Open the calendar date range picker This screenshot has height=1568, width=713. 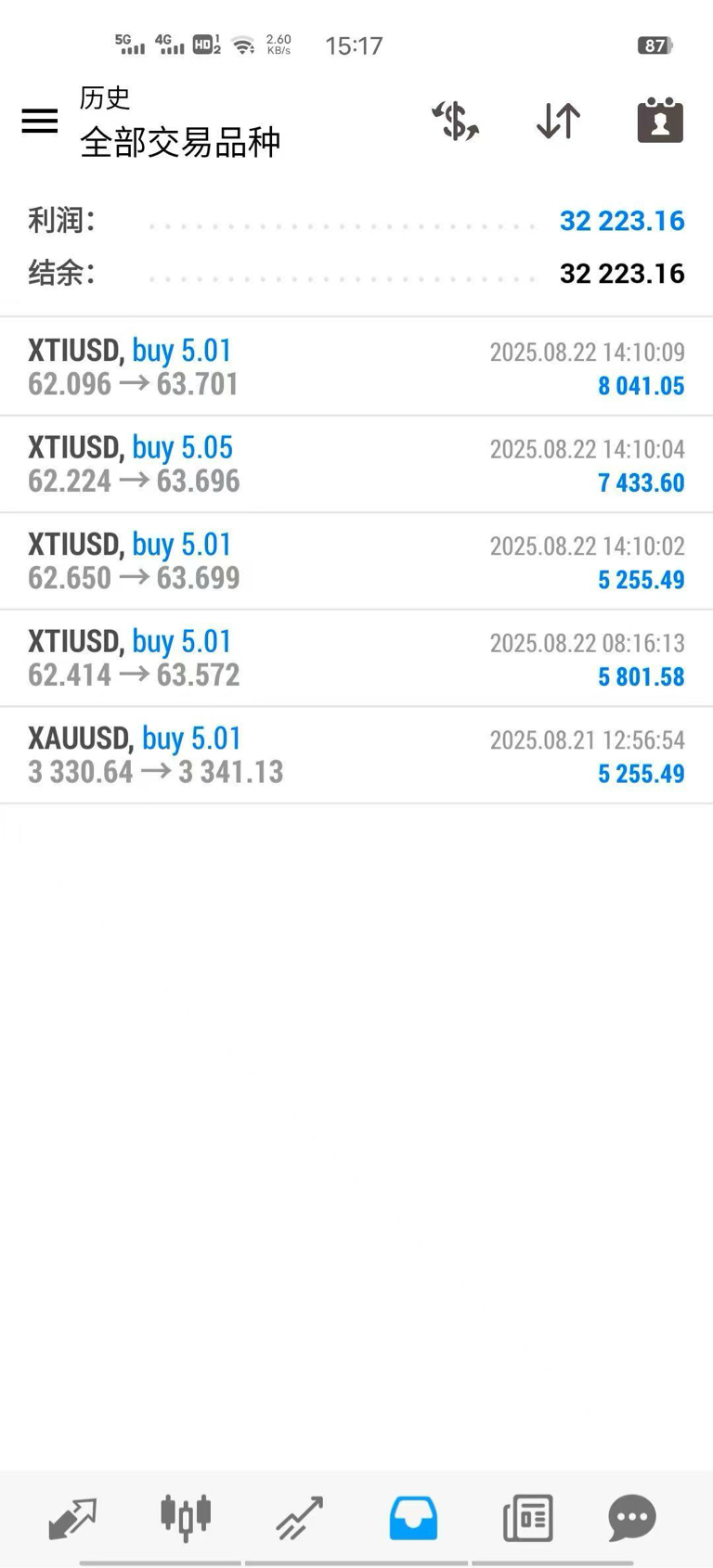coord(660,120)
